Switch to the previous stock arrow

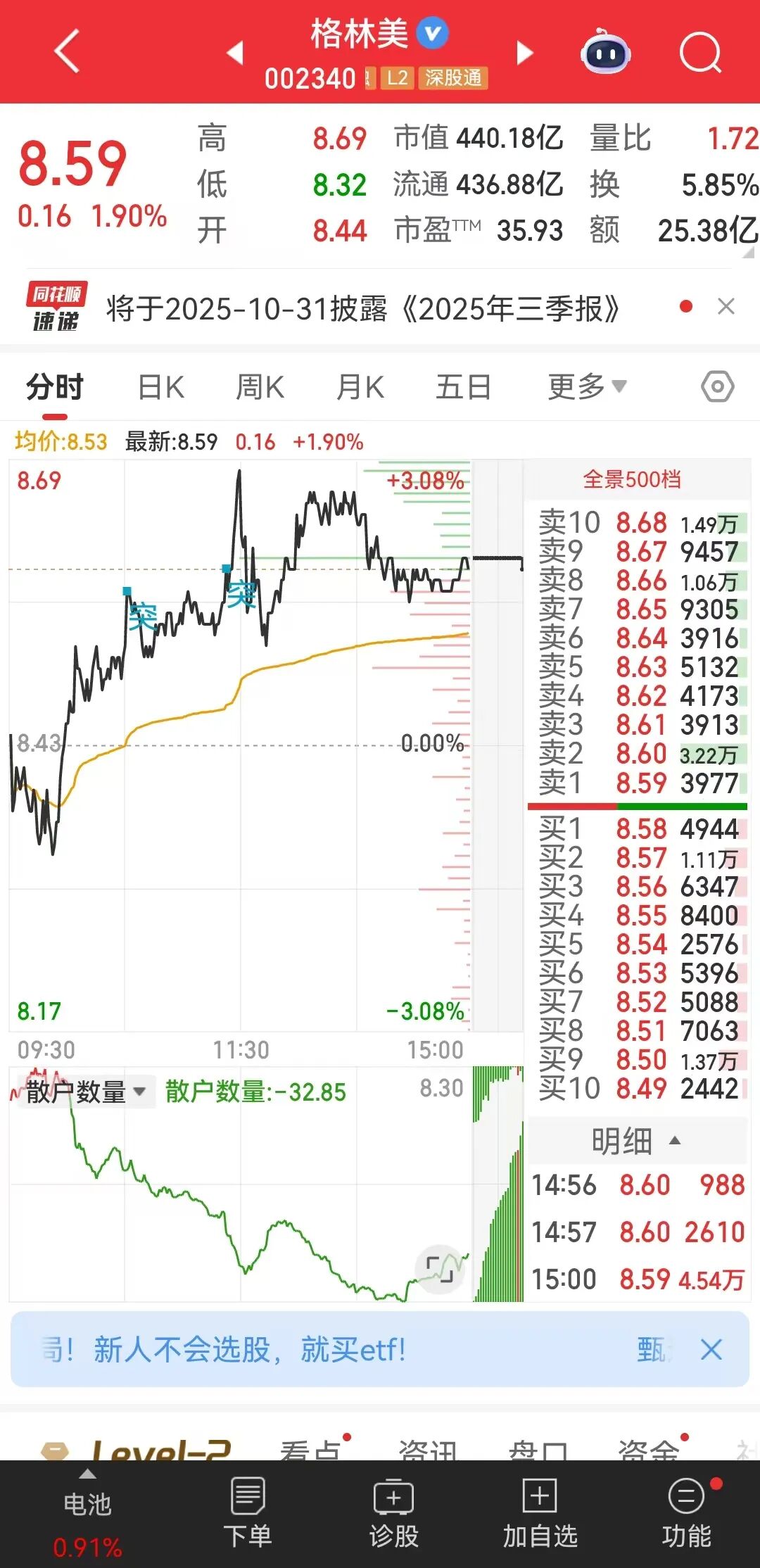click(235, 53)
